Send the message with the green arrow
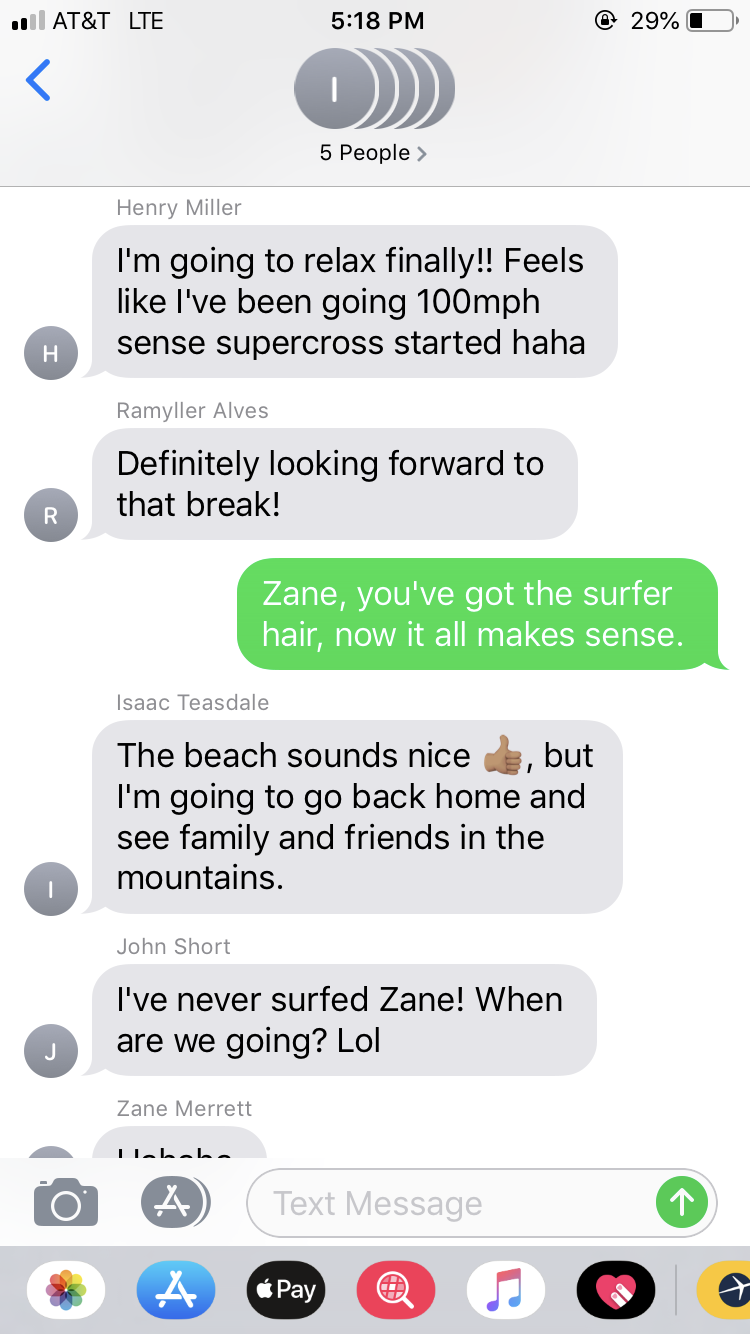750x1334 pixels. (x=681, y=1202)
